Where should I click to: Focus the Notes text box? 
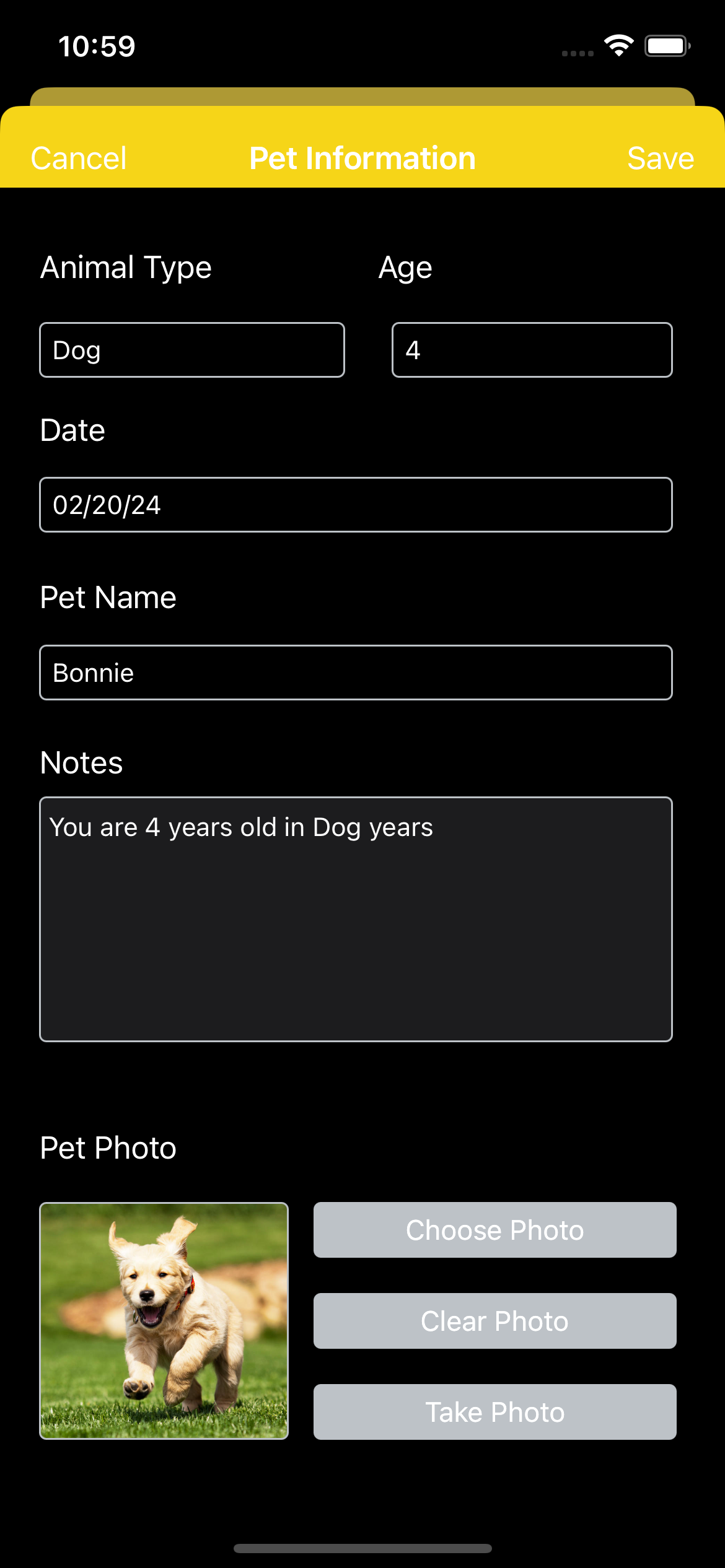356,919
